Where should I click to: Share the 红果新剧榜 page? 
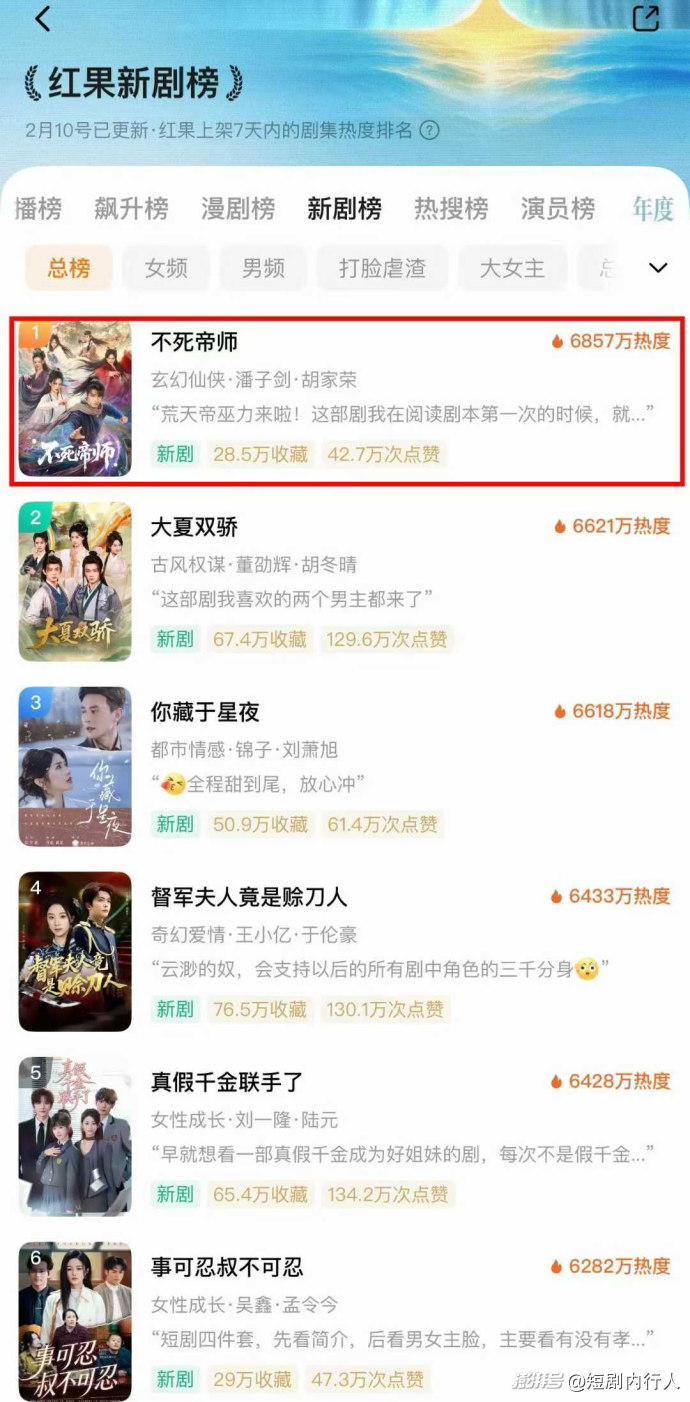(x=646, y=19)
